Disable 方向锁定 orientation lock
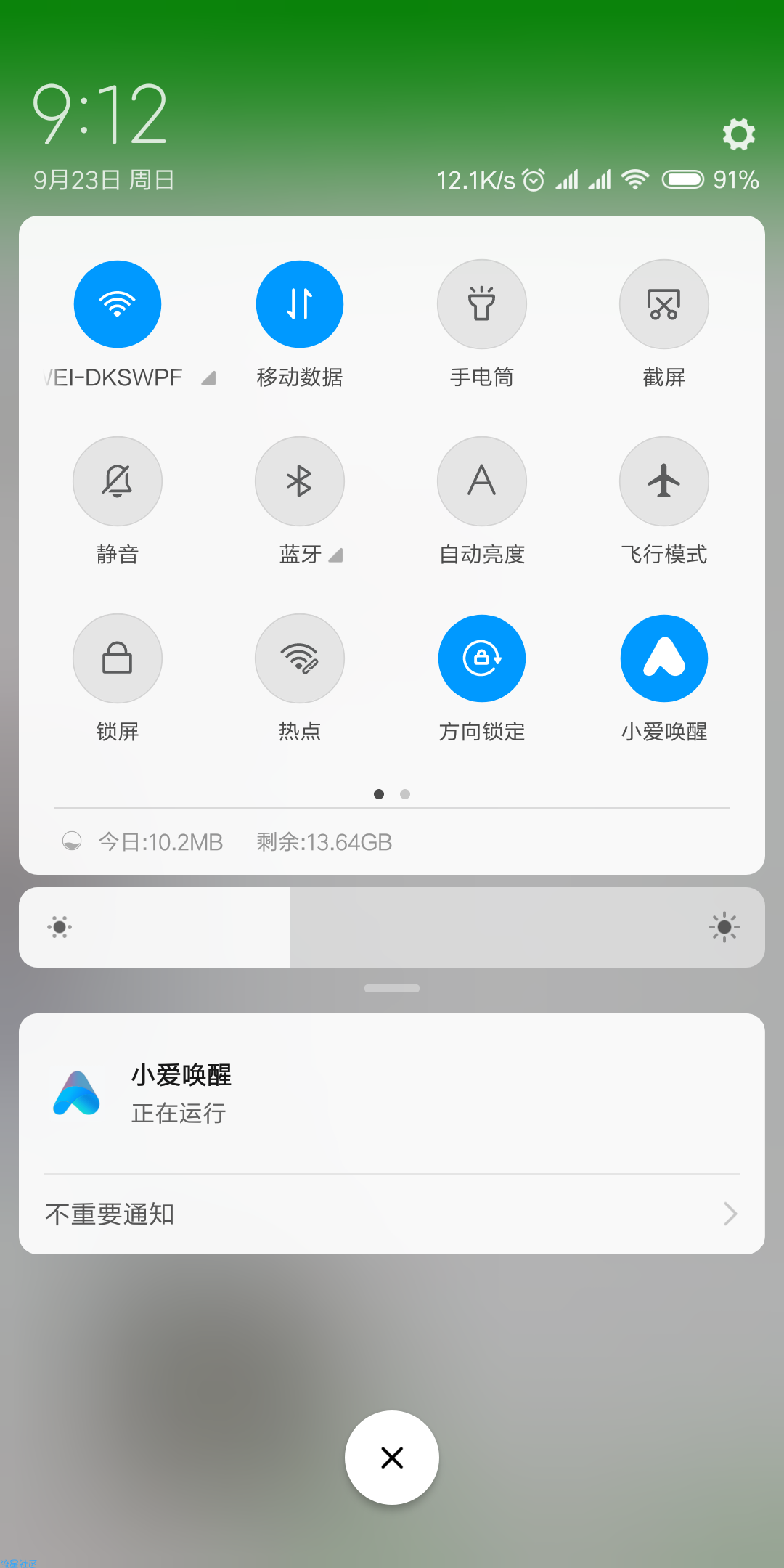 coord(482,658)
